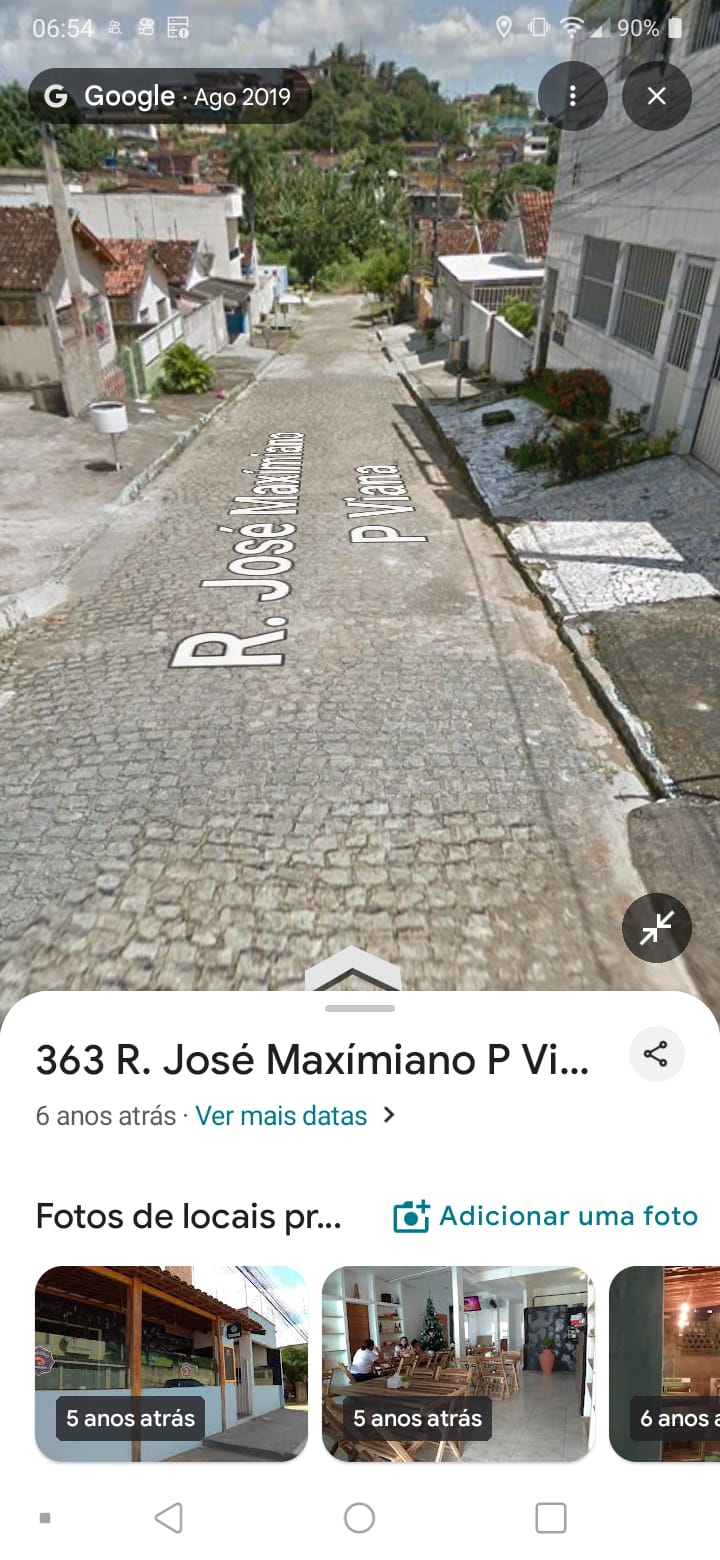The image size is (720, 1560).
Task: Go back with the system back button
Action: pos(169,1518)
